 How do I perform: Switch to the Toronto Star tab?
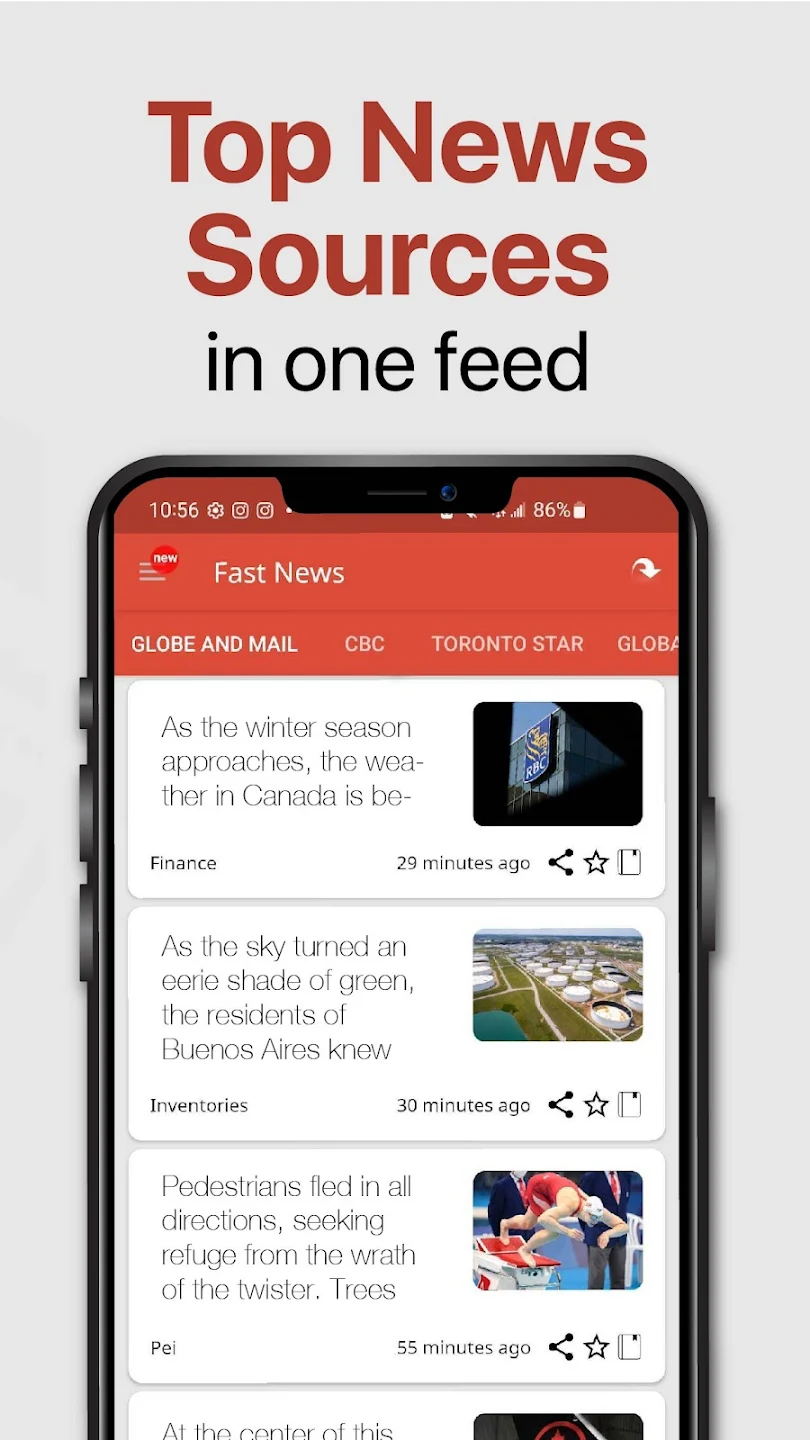[507, 644]
